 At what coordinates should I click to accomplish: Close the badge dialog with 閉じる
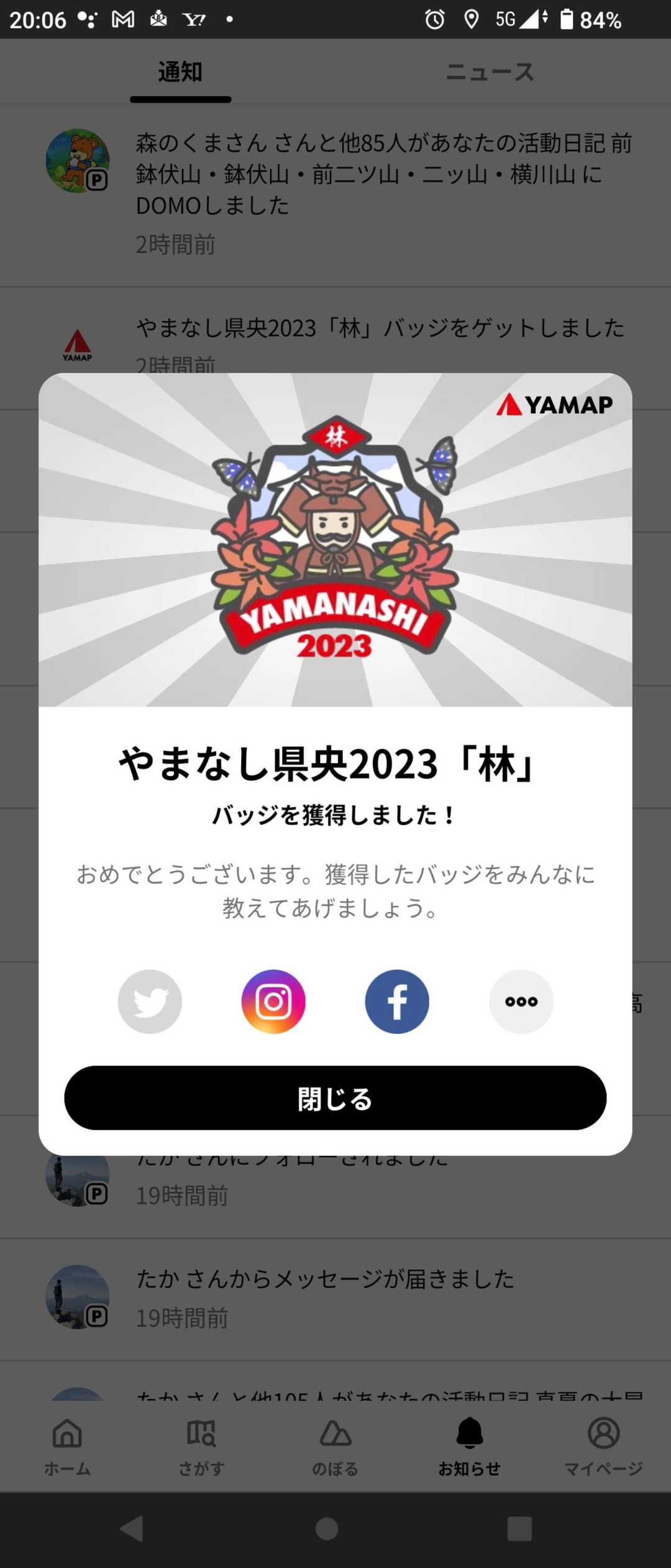(335, 1098)
